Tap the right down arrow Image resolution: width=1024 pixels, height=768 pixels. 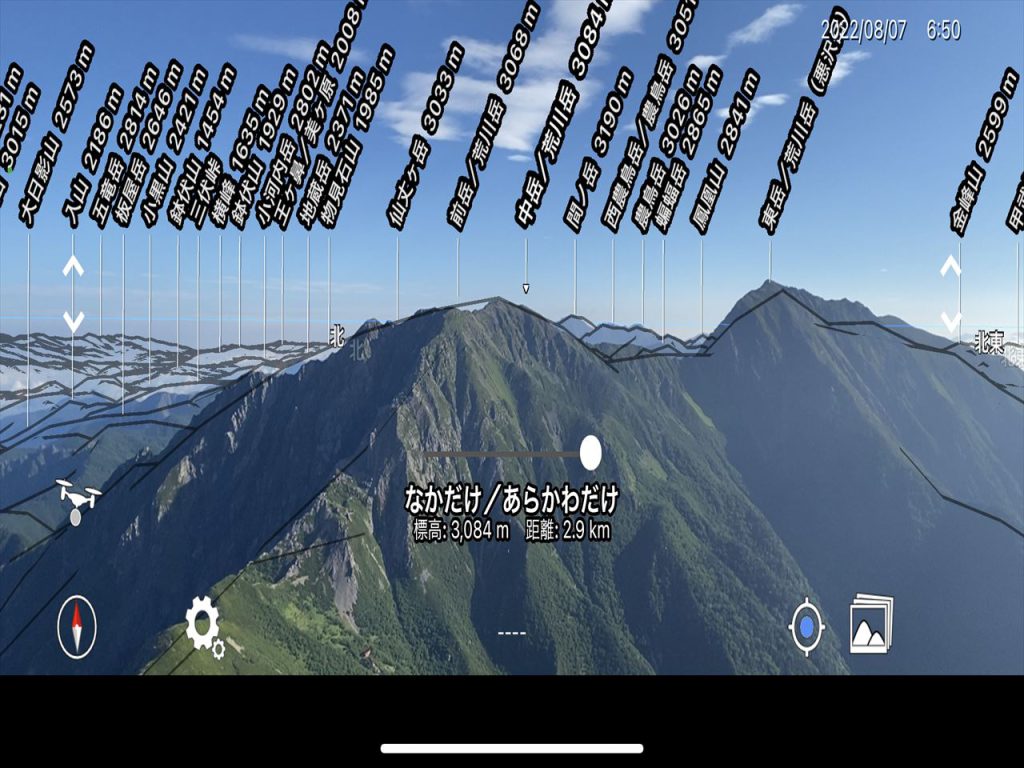950,321
